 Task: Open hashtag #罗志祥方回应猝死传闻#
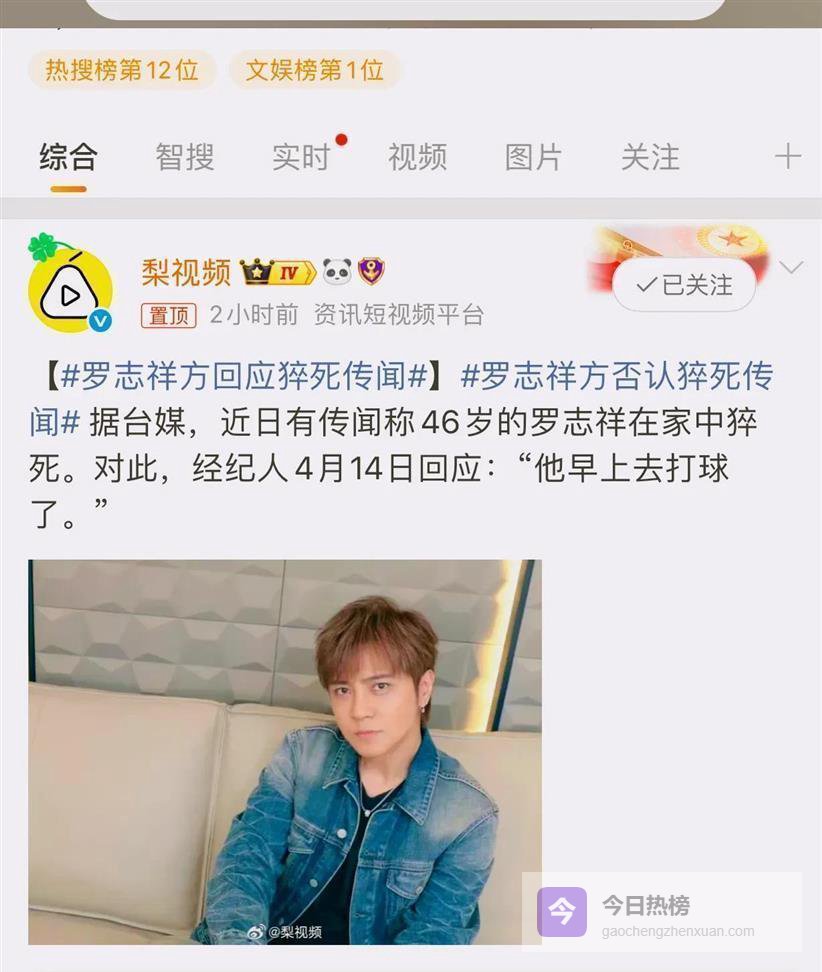pos(245,377)
